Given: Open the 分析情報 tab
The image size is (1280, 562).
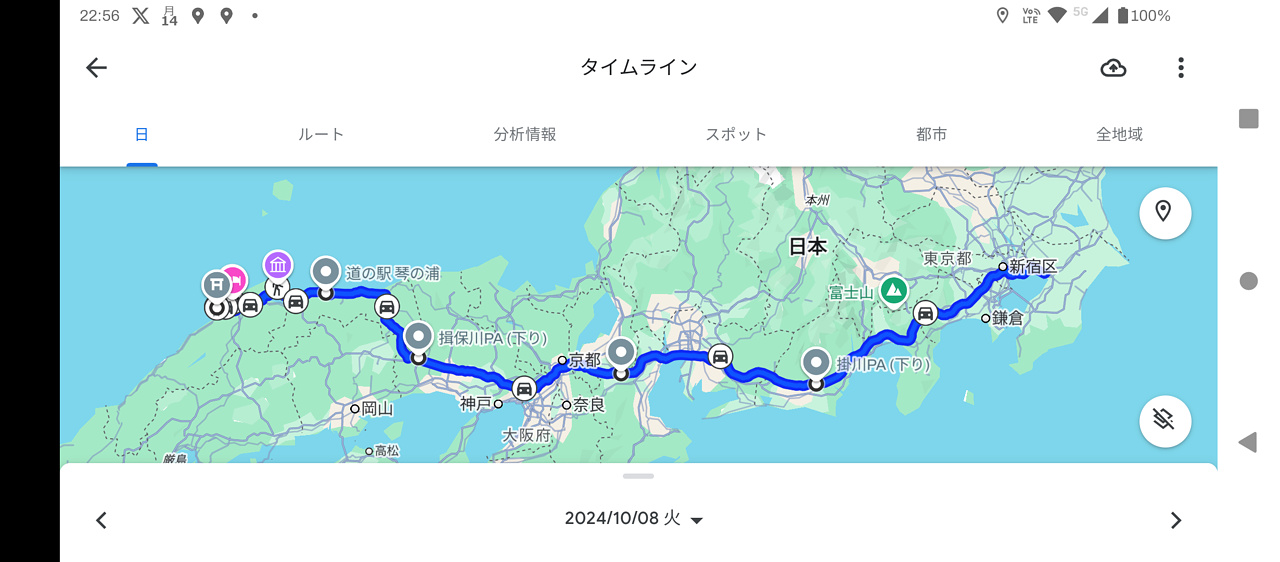Looking at the screenshot, I should click(x=525, y=134).
